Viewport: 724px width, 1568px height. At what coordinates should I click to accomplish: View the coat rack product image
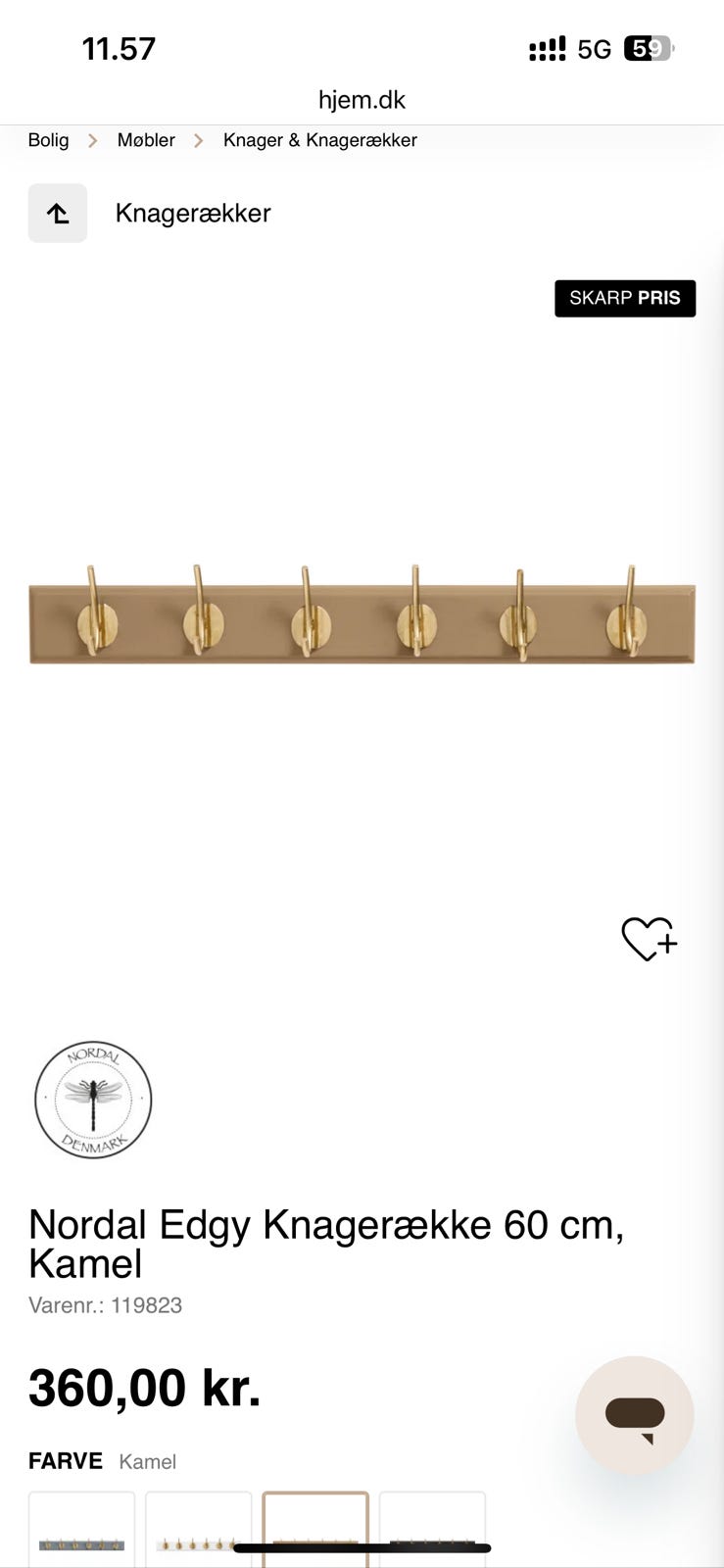362,612
